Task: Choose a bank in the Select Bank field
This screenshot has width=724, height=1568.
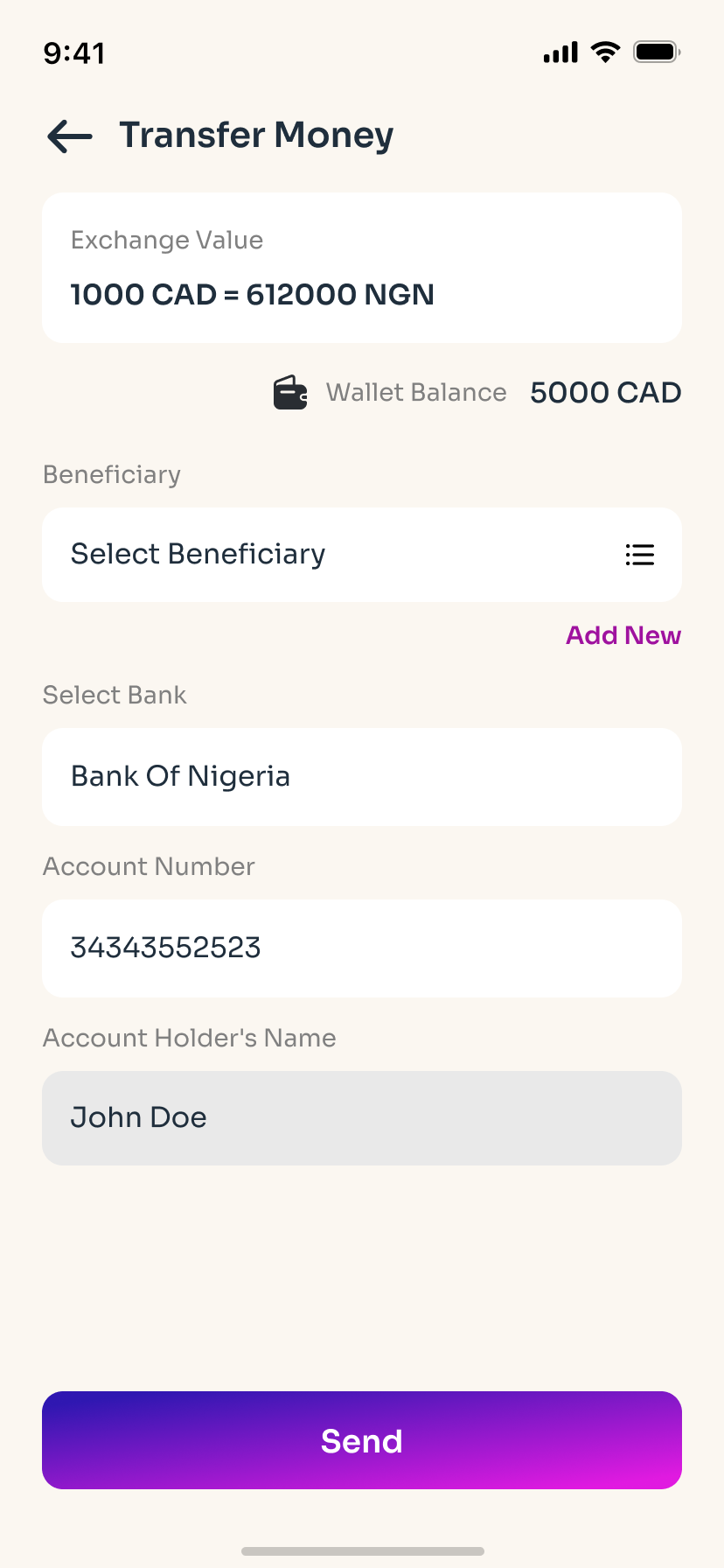Action: pyautogui.click(x=362, y=777)
